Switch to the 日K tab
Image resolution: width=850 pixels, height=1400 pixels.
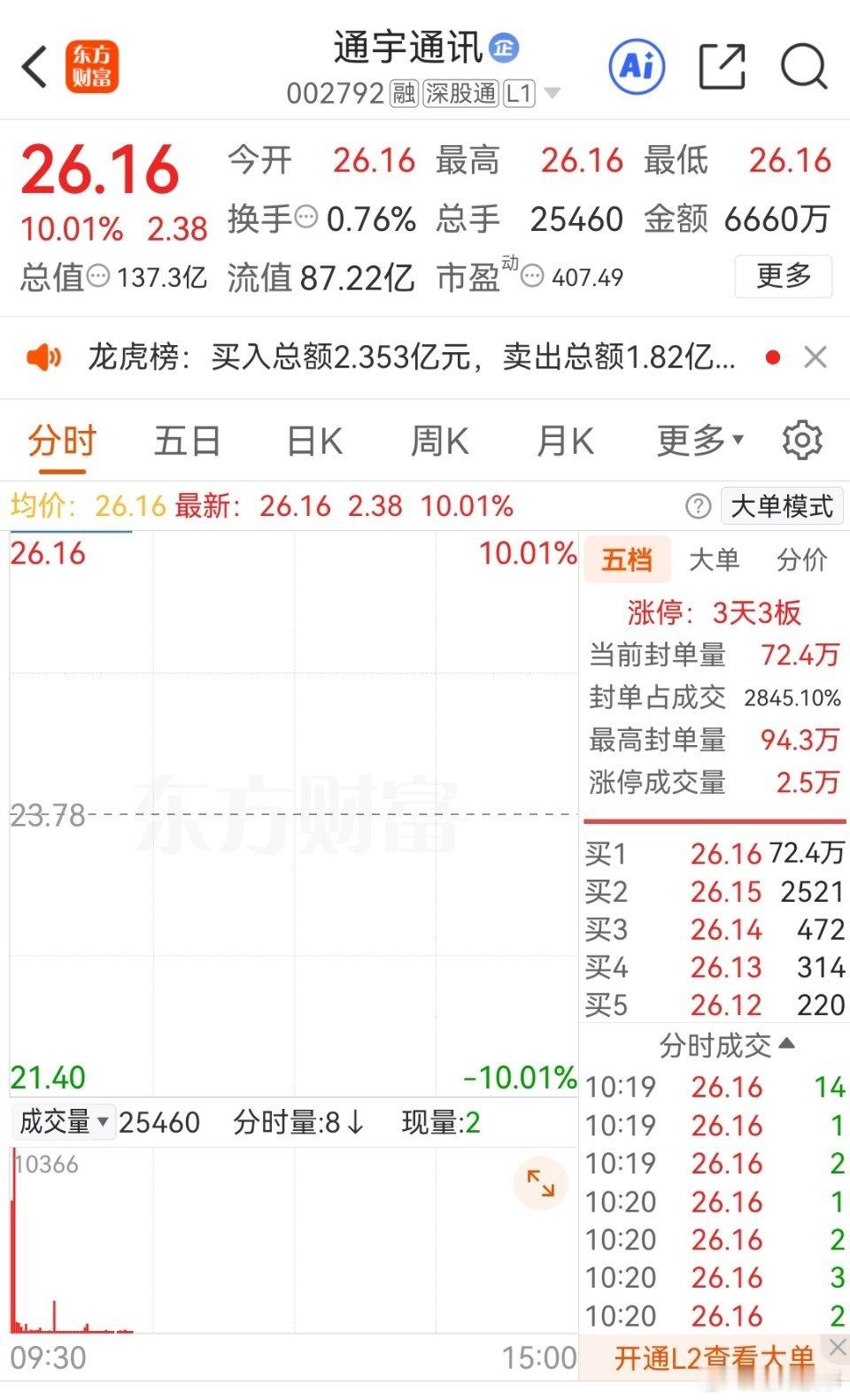tap(312, 440)
